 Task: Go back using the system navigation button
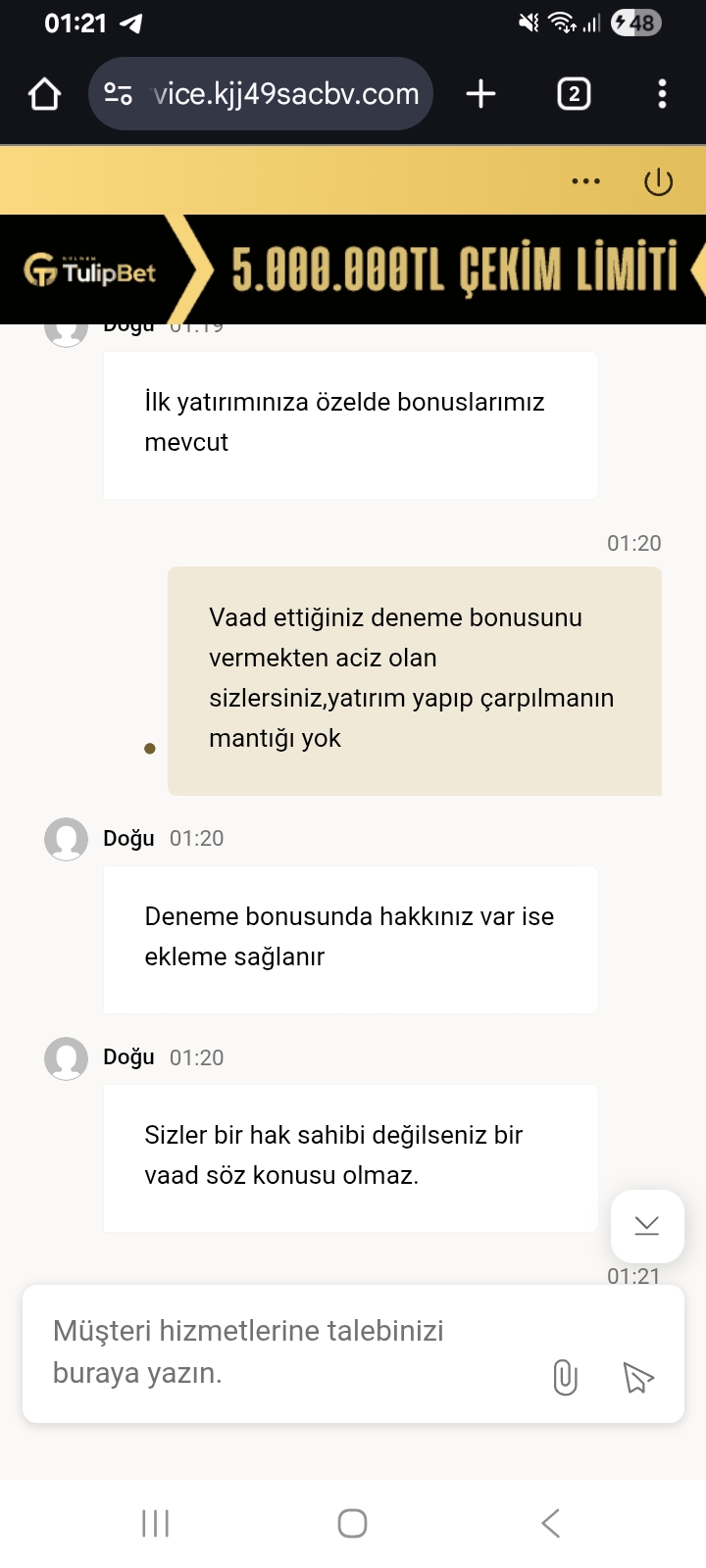[550, 1523]
